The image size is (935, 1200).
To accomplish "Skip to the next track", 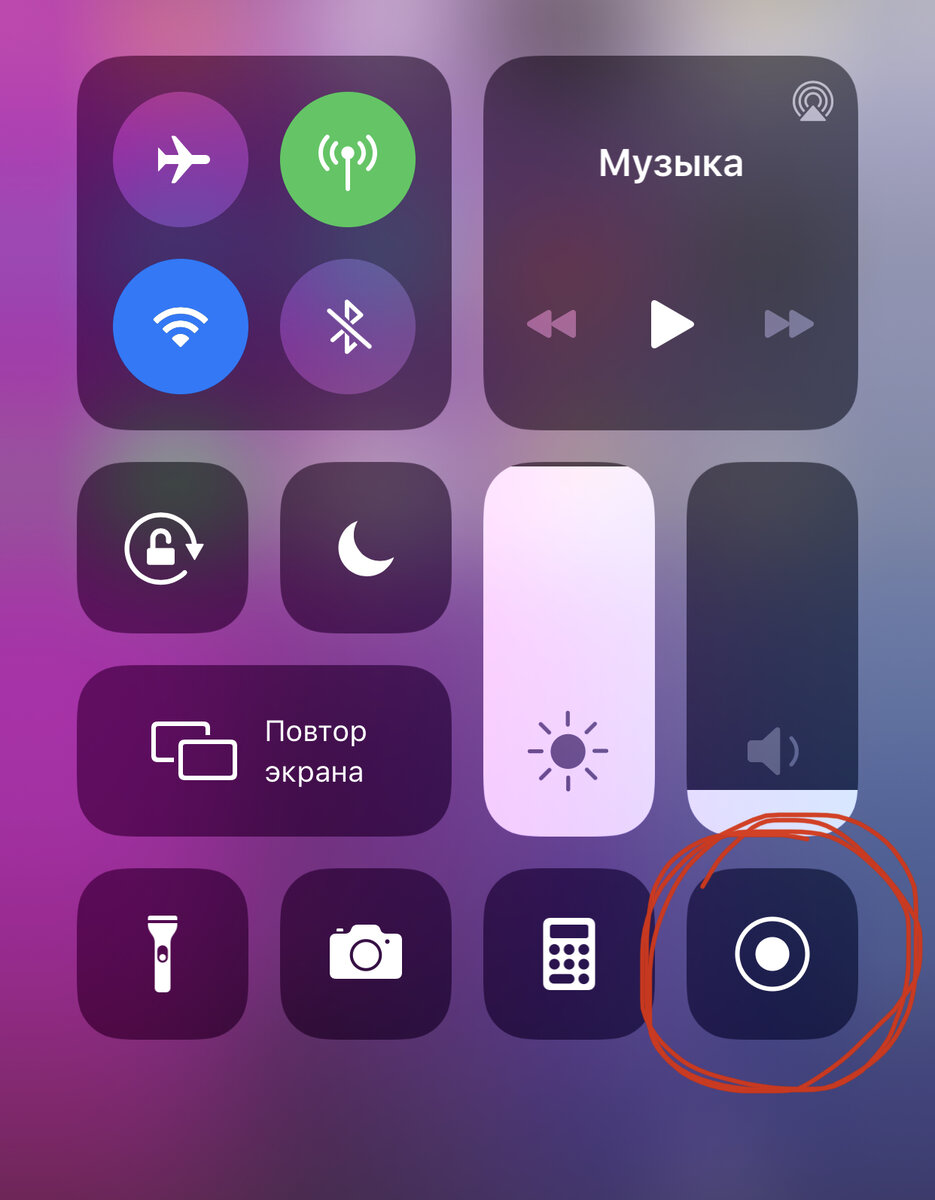I will point(789,323).
